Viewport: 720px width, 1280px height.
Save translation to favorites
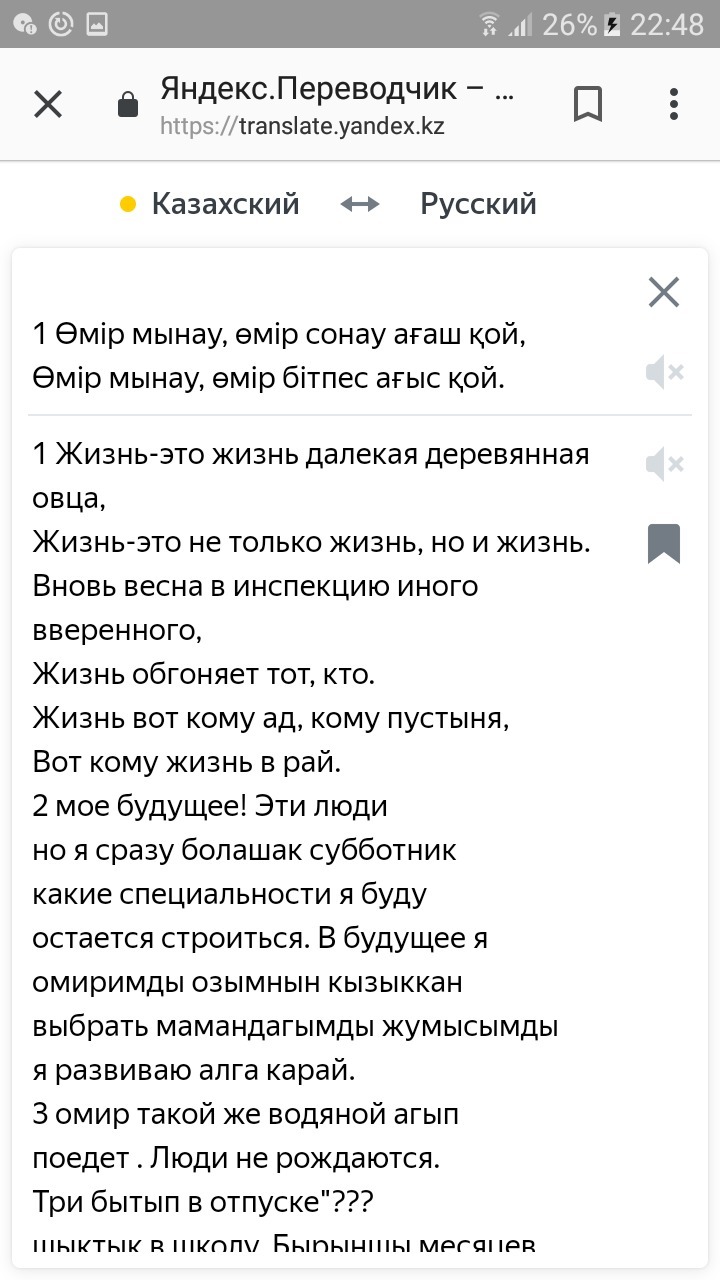[663, 544]
